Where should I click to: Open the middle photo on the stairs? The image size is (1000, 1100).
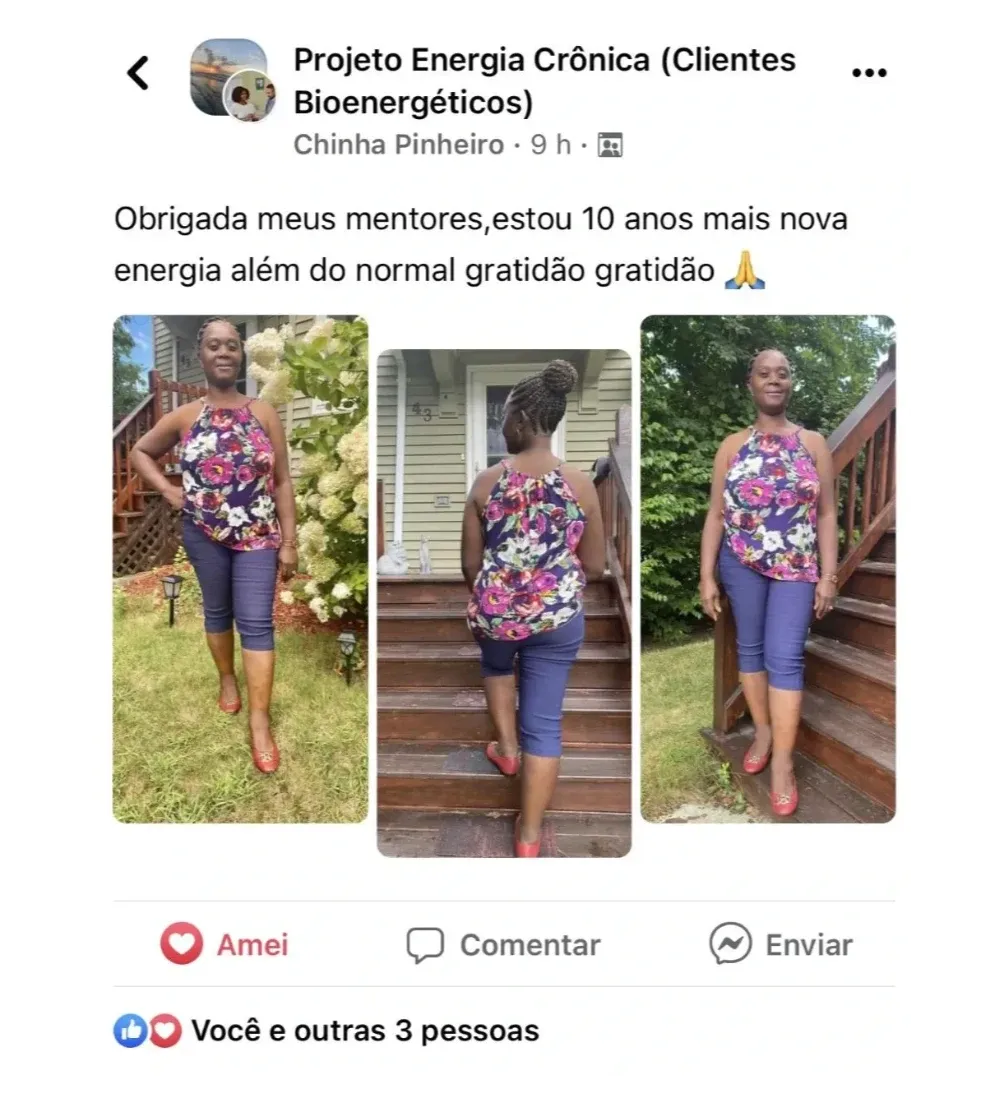click(504, 603)
